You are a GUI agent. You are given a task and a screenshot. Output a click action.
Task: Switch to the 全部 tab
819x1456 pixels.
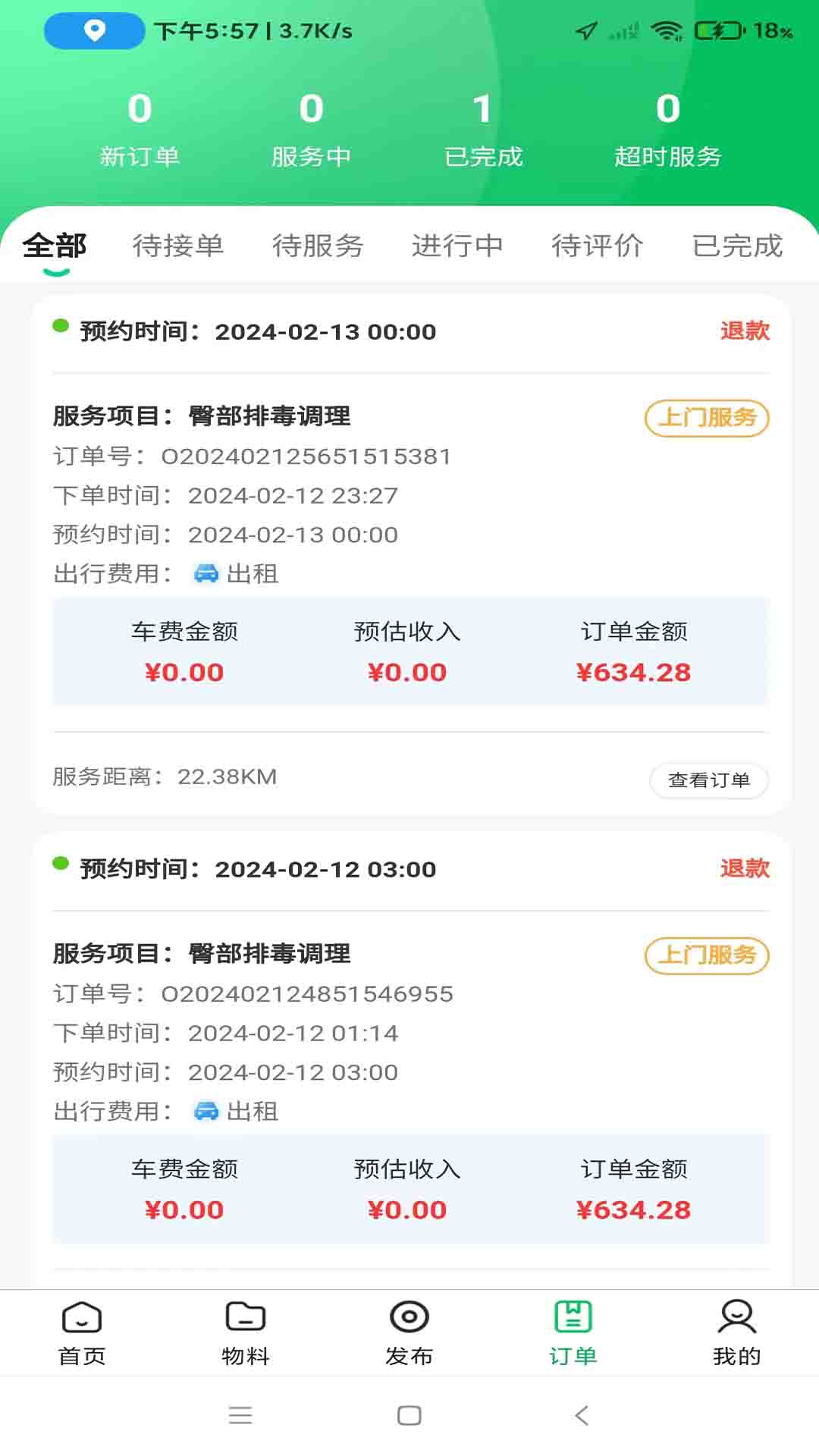55,246
